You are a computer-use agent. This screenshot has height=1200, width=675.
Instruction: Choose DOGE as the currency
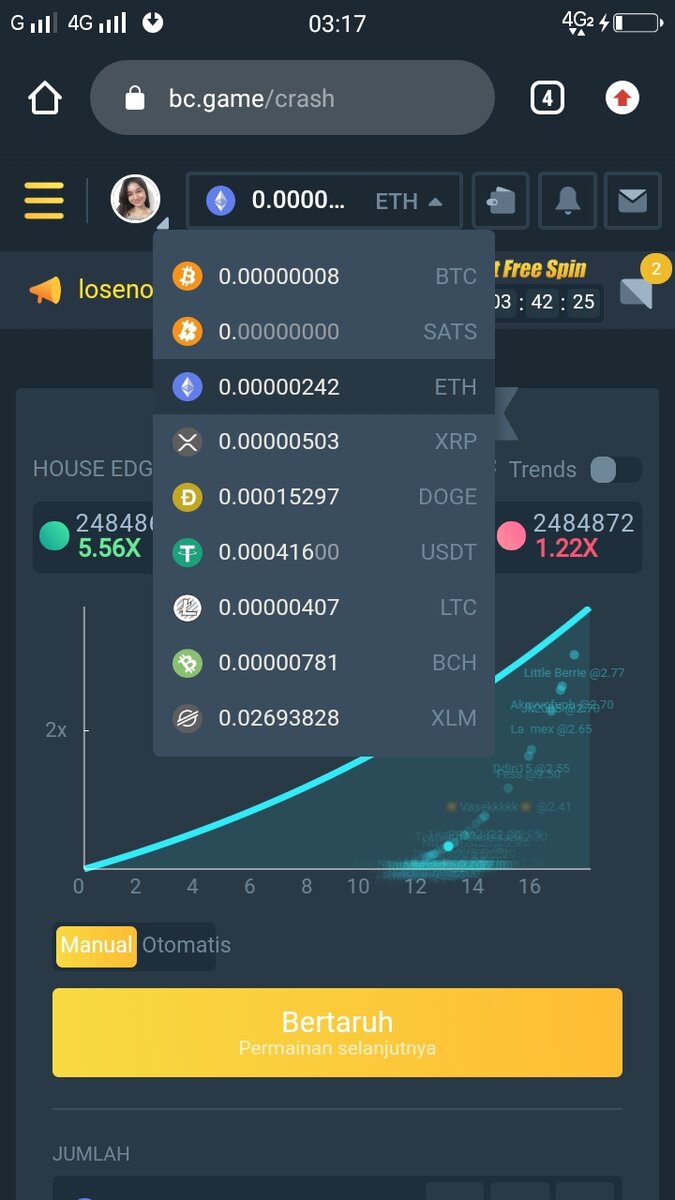pyautogui.click(x=324, y=497)
